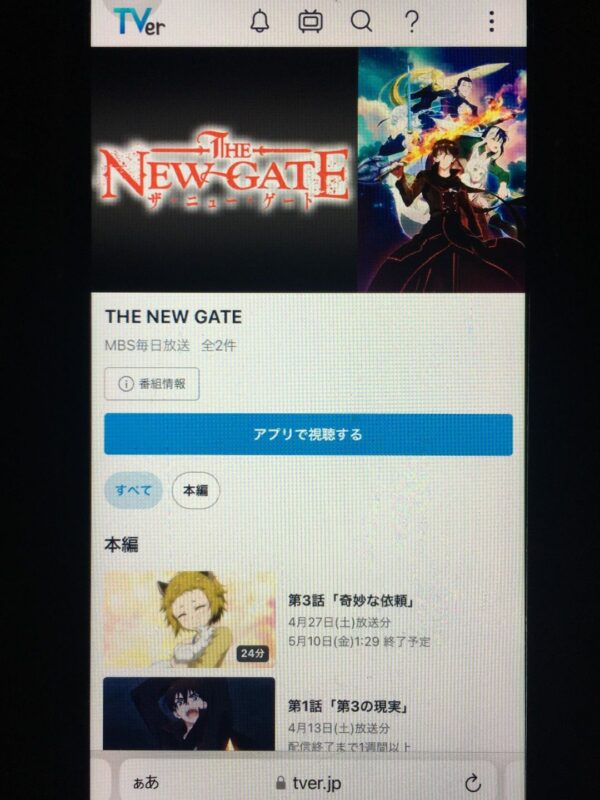Open the help question mark
The image size is (600, 800).
(411, 21)
